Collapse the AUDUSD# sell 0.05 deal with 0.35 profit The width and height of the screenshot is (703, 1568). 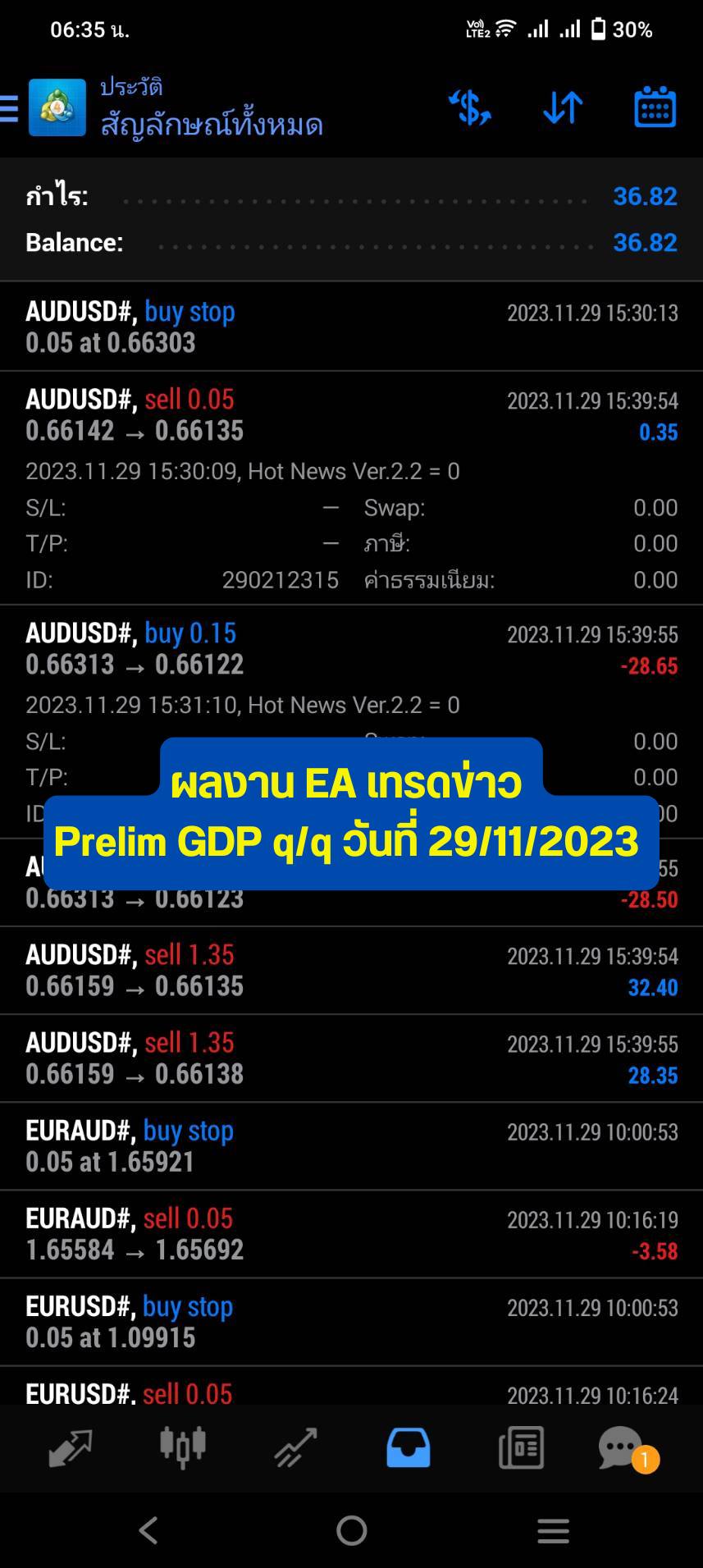point(351,488)
